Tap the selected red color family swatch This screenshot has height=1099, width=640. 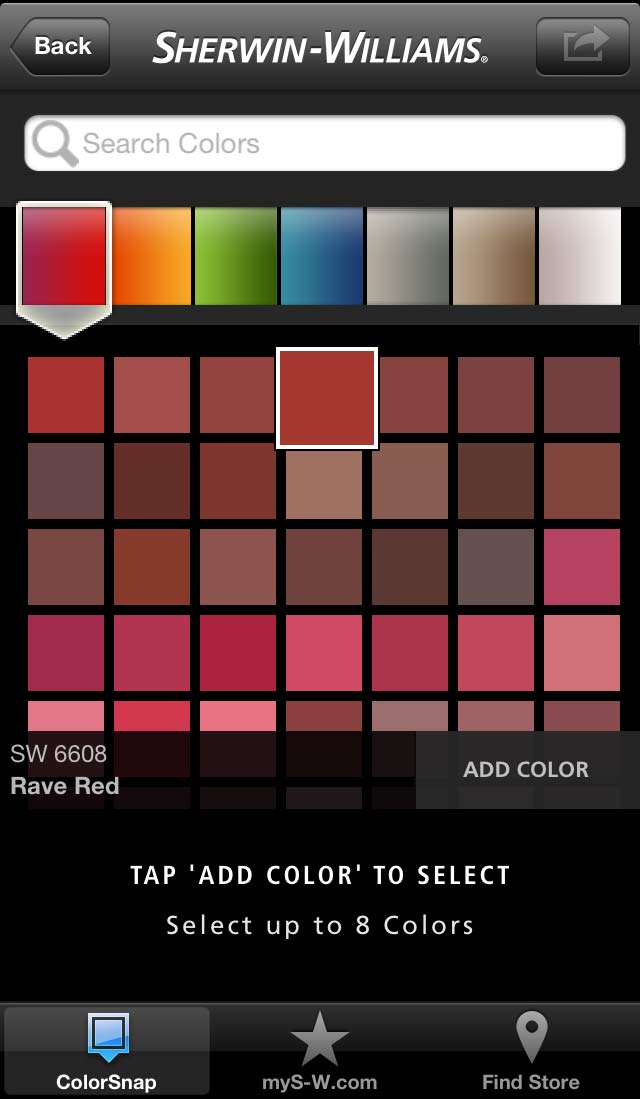64,256
